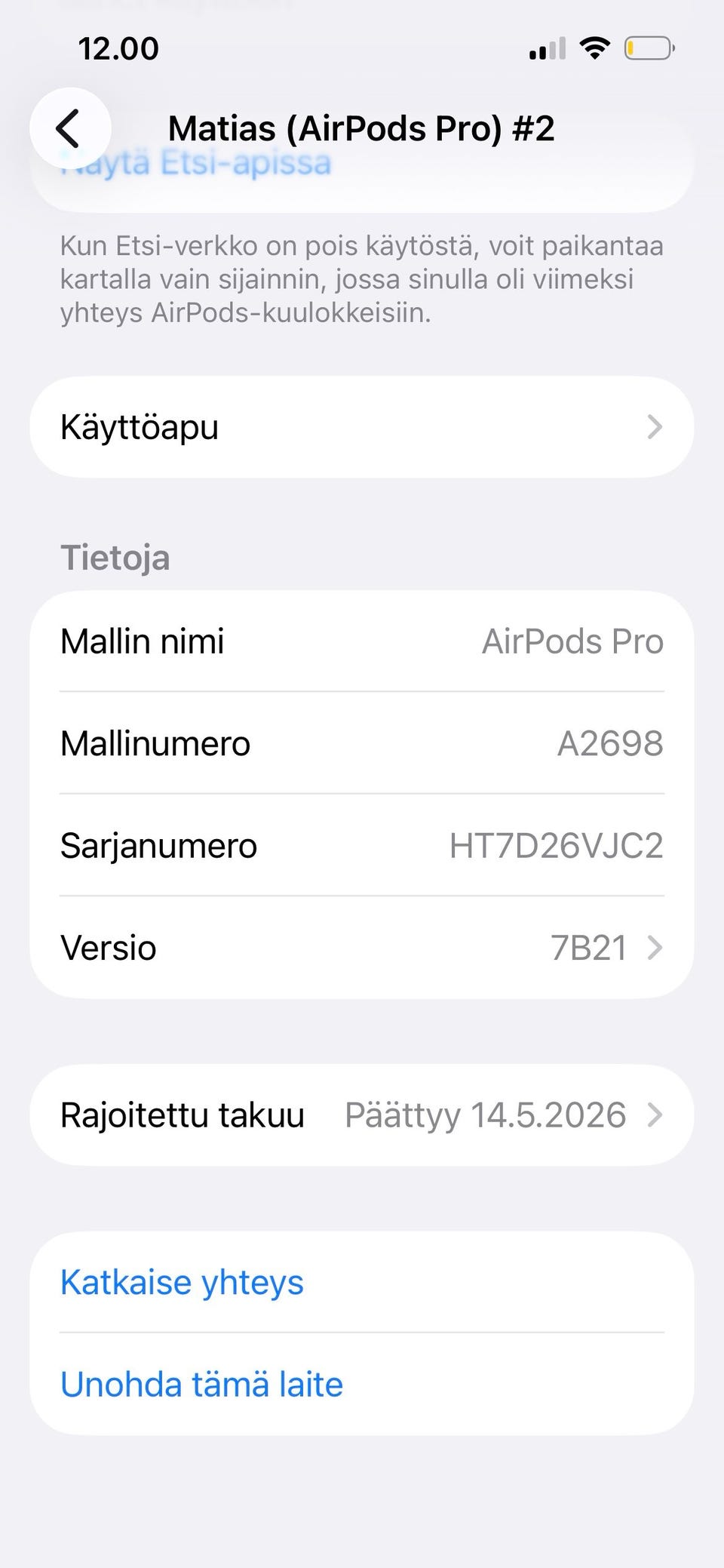This screenshot has width=724, height=1568.
Task: Open Rajoitettu takuu warranty details
Action: [x=361, y=1115]
